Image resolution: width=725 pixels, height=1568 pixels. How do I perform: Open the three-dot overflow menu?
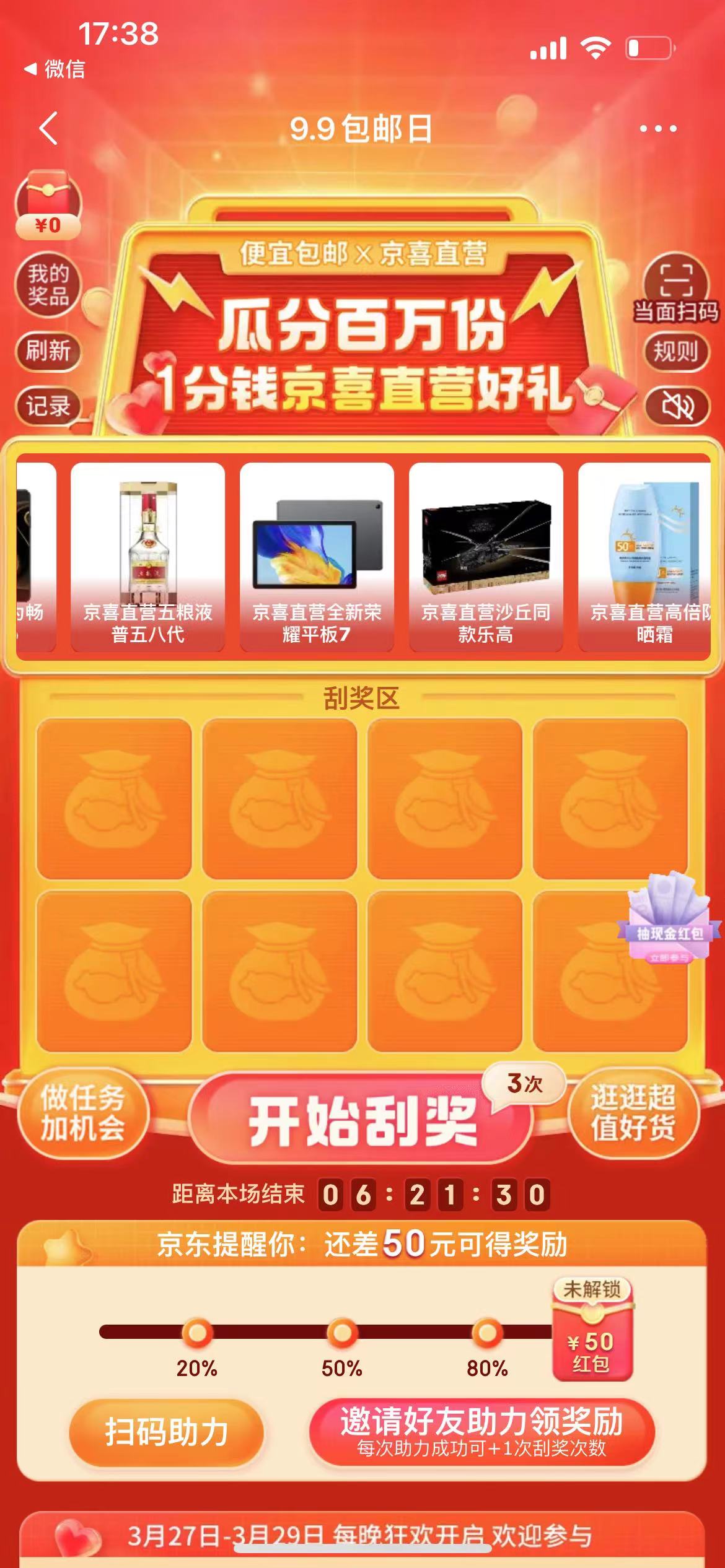[657, 129]
